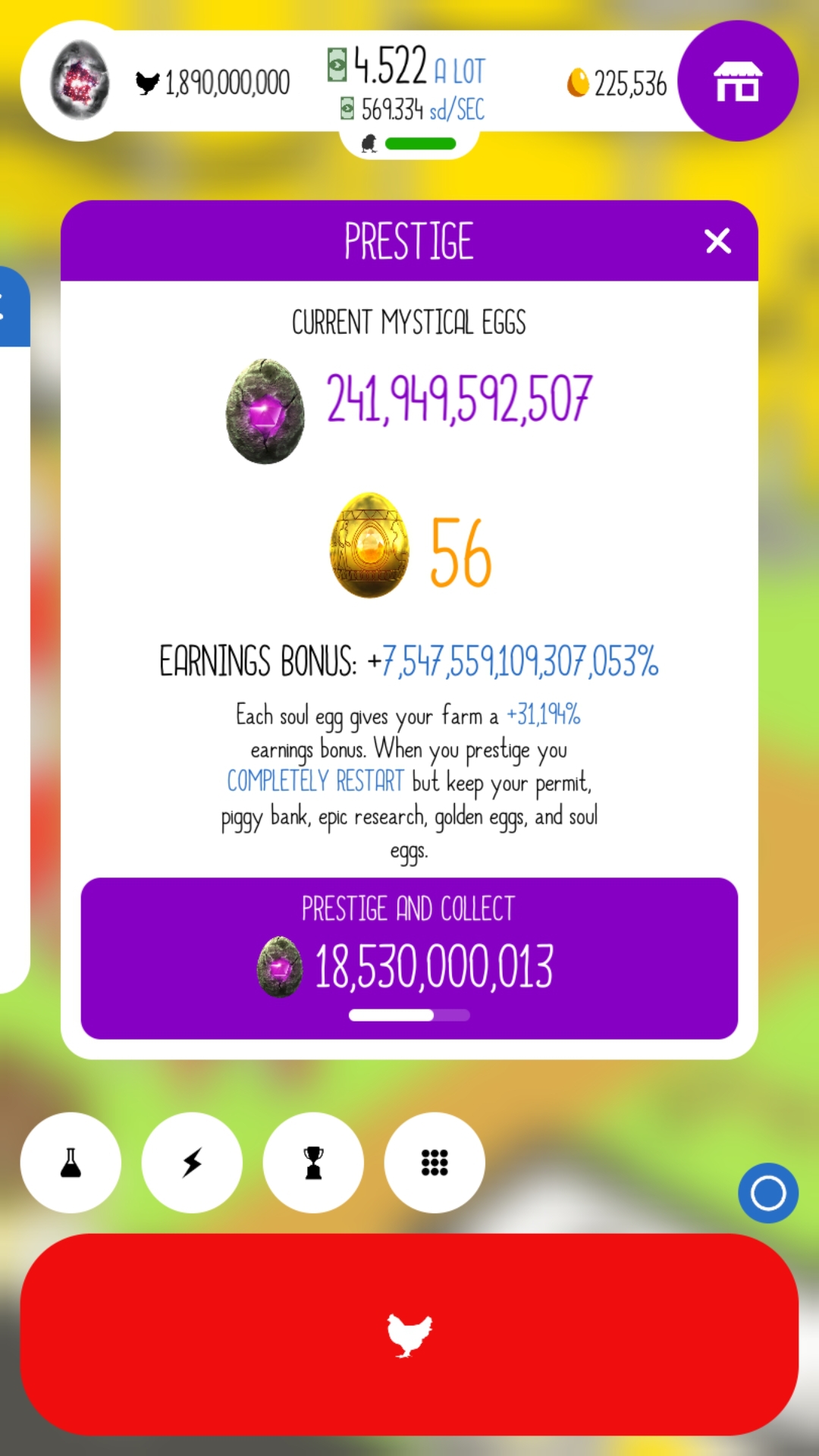Tap the progress bar under Prestige and Collect
819x1456 pixels.
pos(409,1013)
